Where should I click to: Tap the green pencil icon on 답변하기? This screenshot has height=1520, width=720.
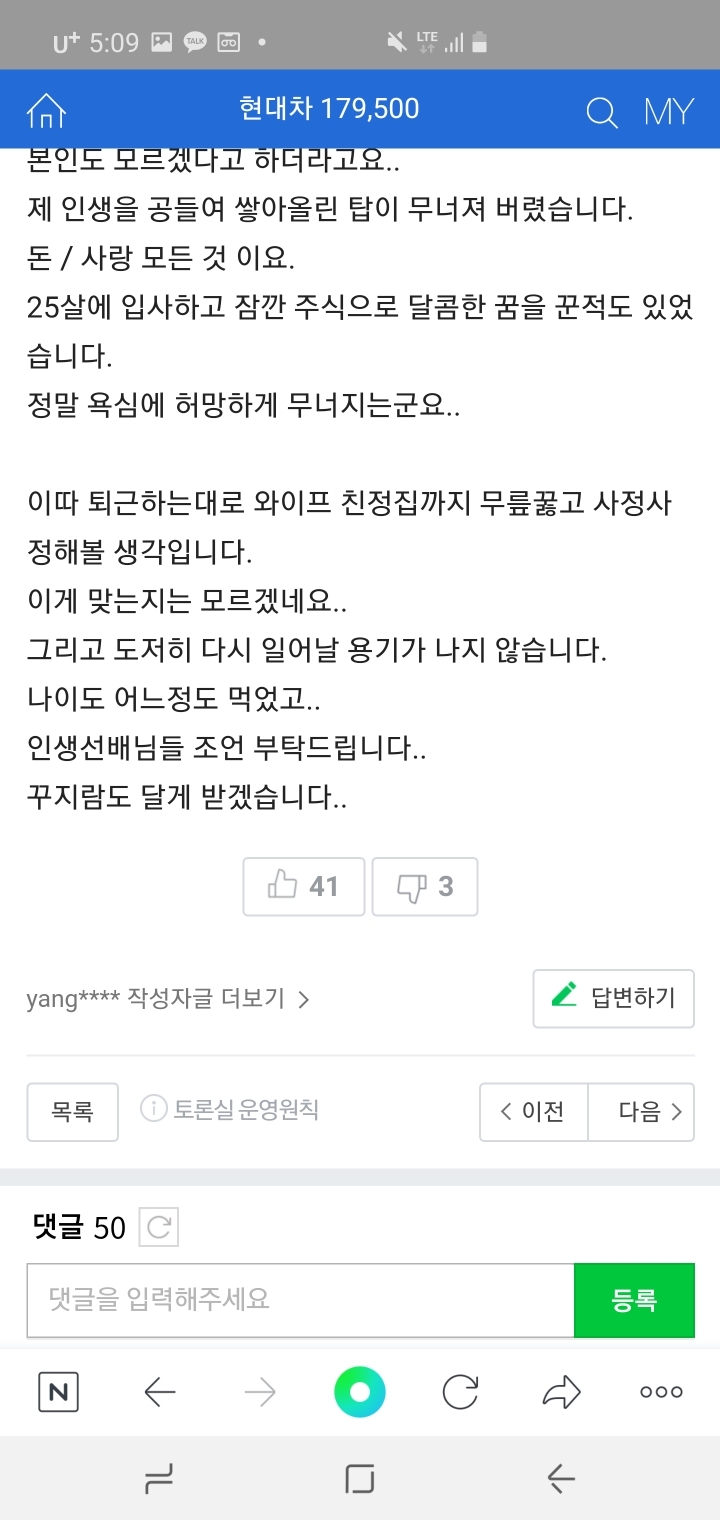click(563, 997)
